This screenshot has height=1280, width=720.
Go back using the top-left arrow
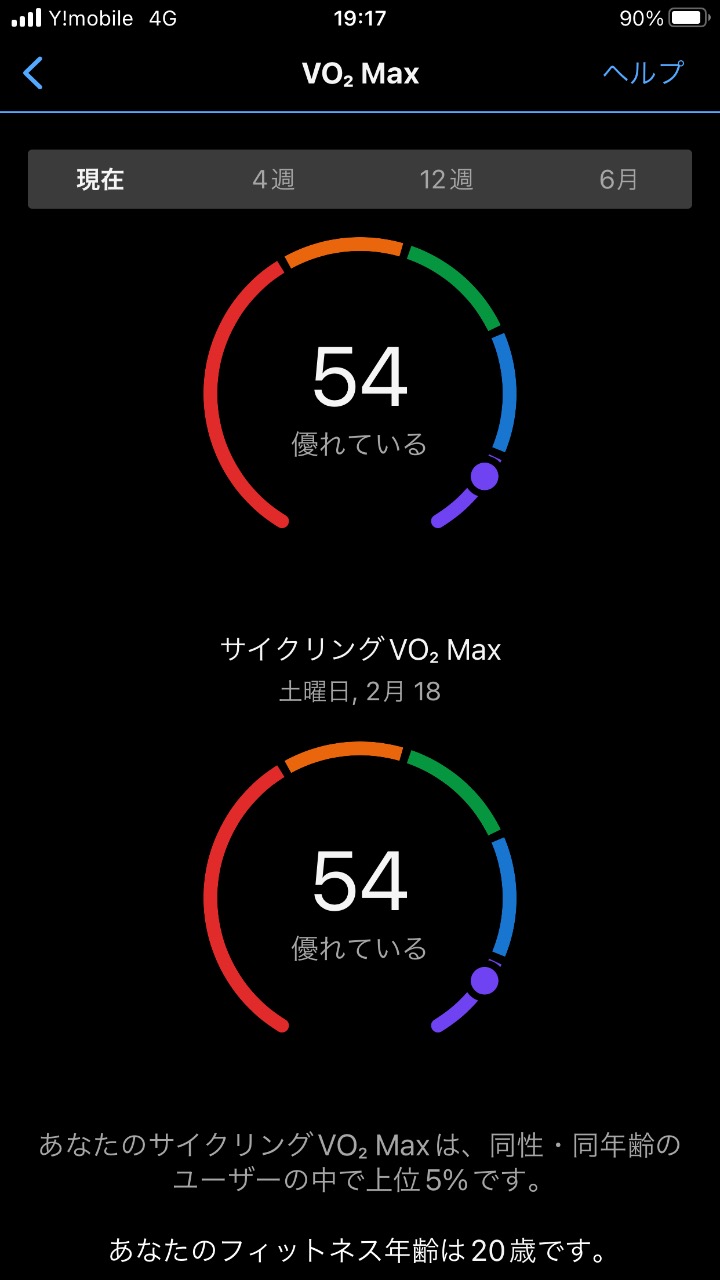[x=33, y=73]
